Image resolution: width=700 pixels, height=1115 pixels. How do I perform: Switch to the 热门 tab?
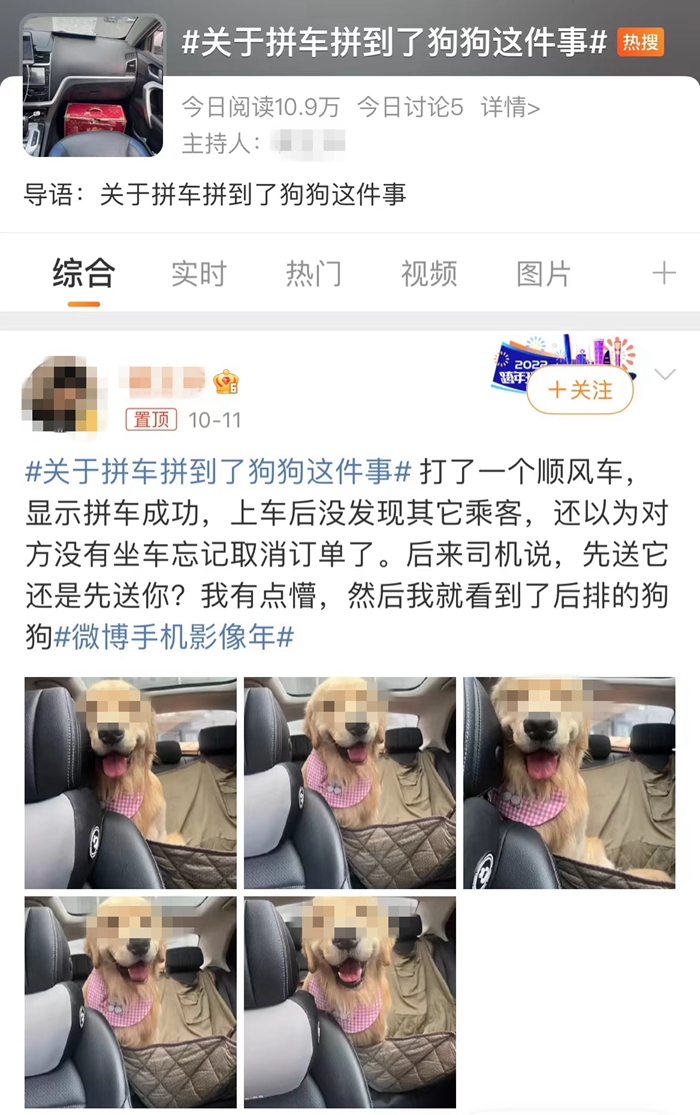coord(313,273)
